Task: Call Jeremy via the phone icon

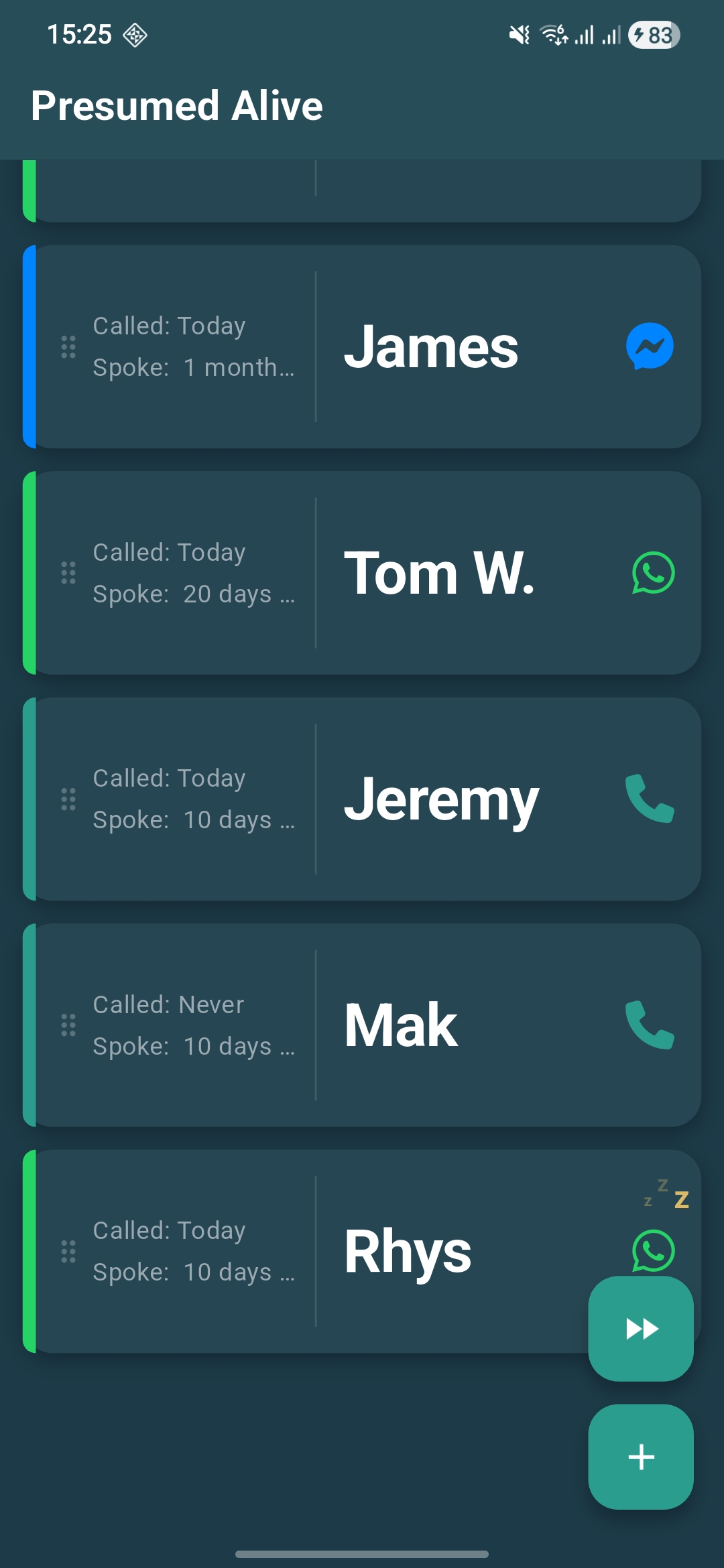Action: point(649,799)
